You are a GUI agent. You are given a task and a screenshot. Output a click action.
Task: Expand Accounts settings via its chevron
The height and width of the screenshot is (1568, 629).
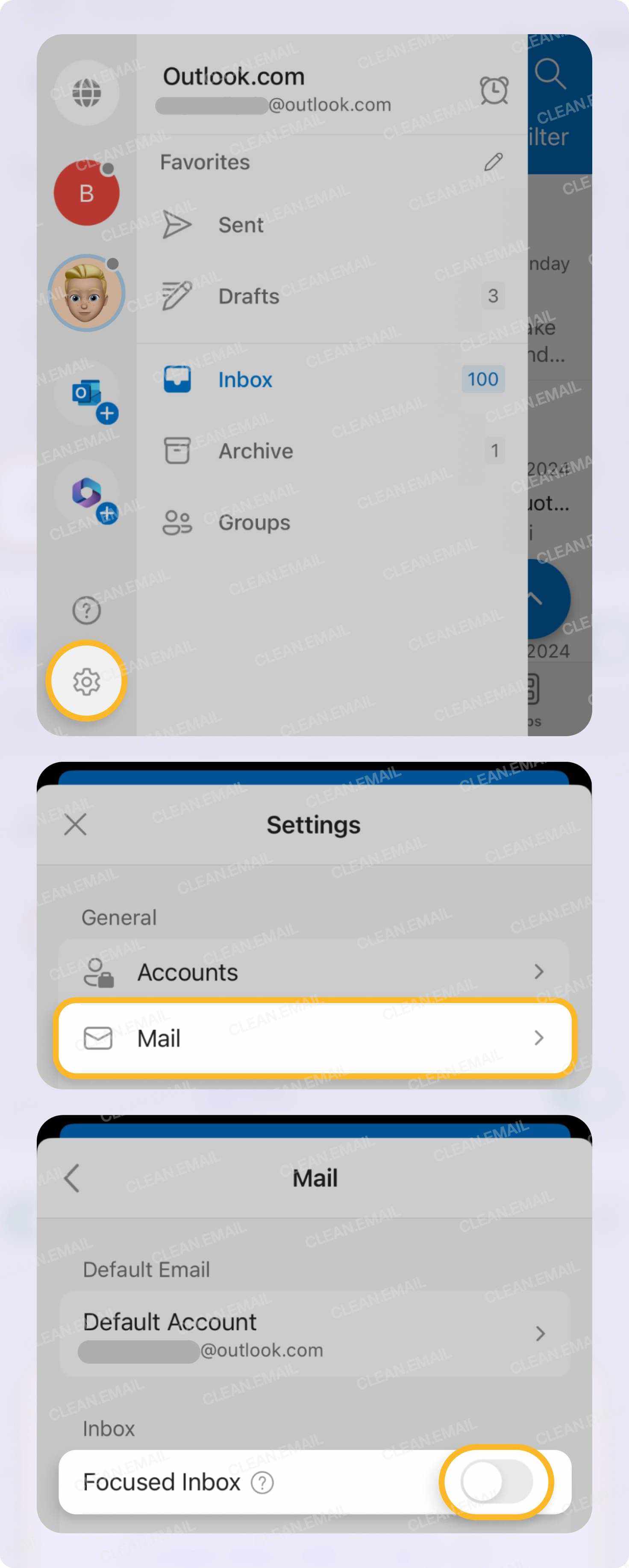(x=539, y=972)
